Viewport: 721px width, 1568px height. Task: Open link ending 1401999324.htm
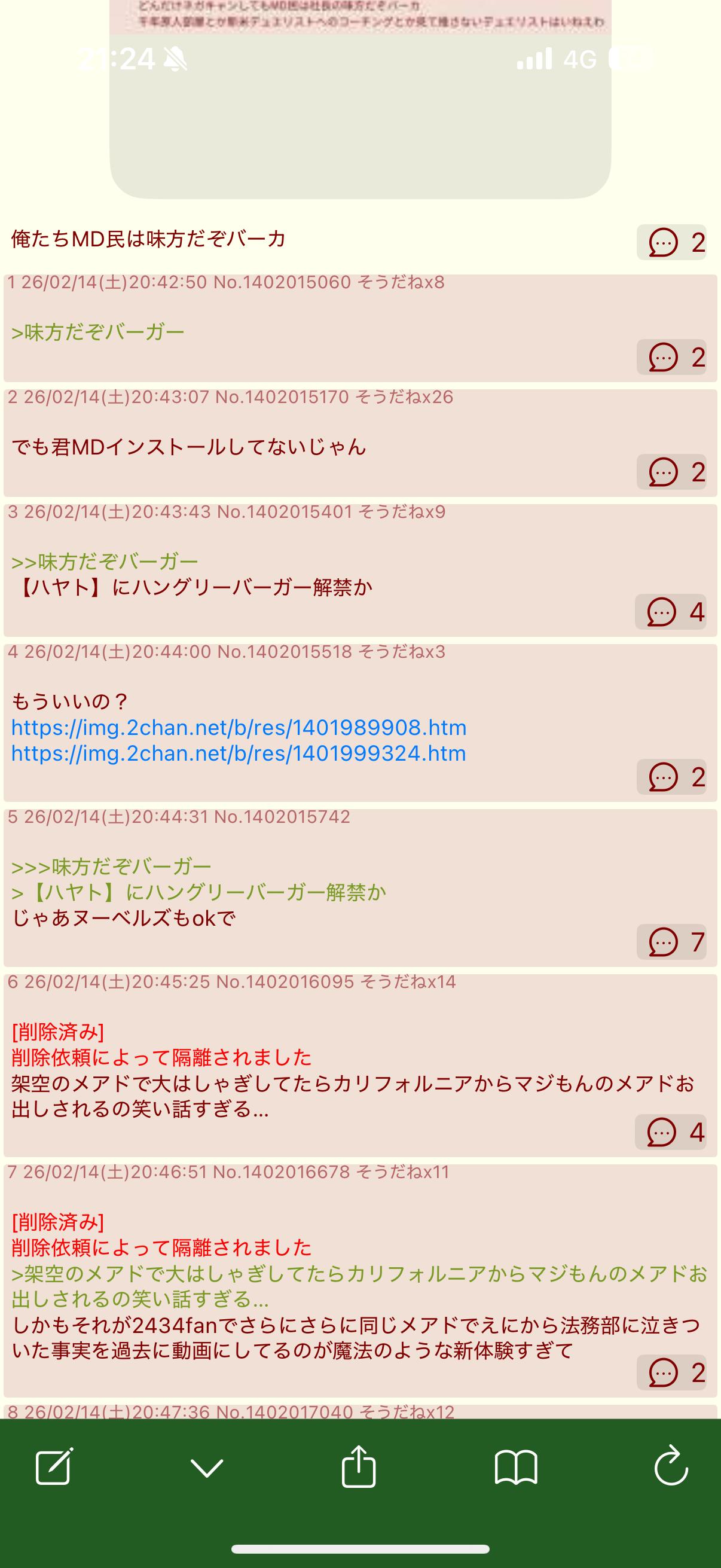pyautogui.click(x=239, y=753)
